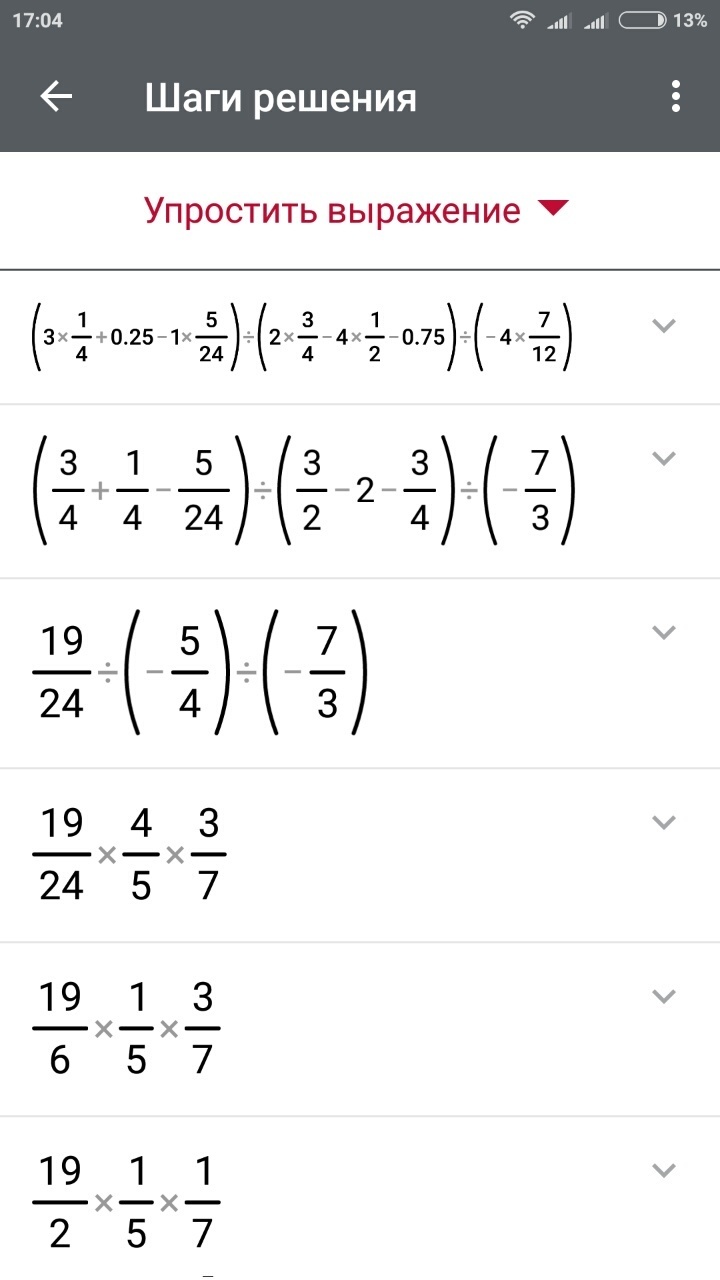Open the 'Упростить выражение' dropdown

click(357, 211)
